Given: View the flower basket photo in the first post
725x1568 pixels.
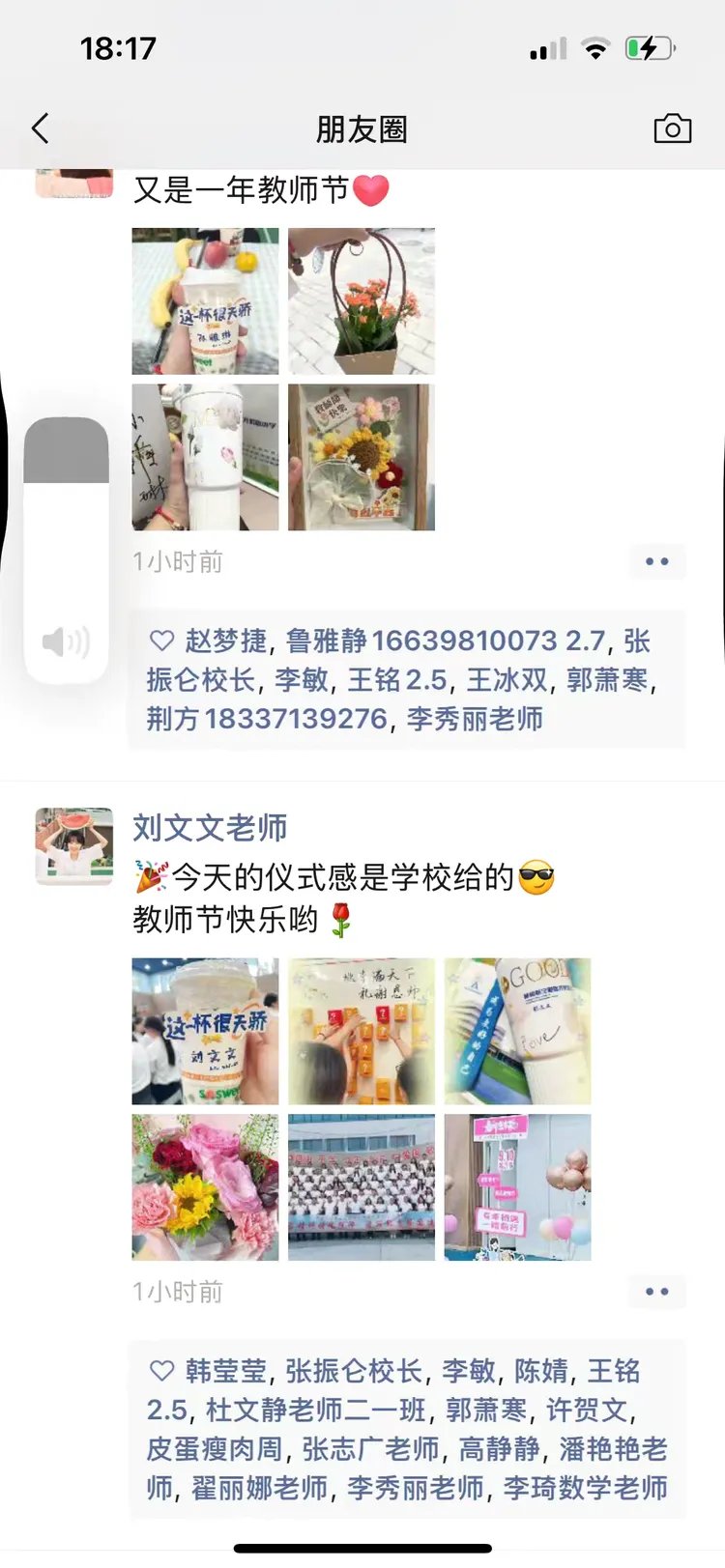Looking at the screenshot, I should (362, 301).
